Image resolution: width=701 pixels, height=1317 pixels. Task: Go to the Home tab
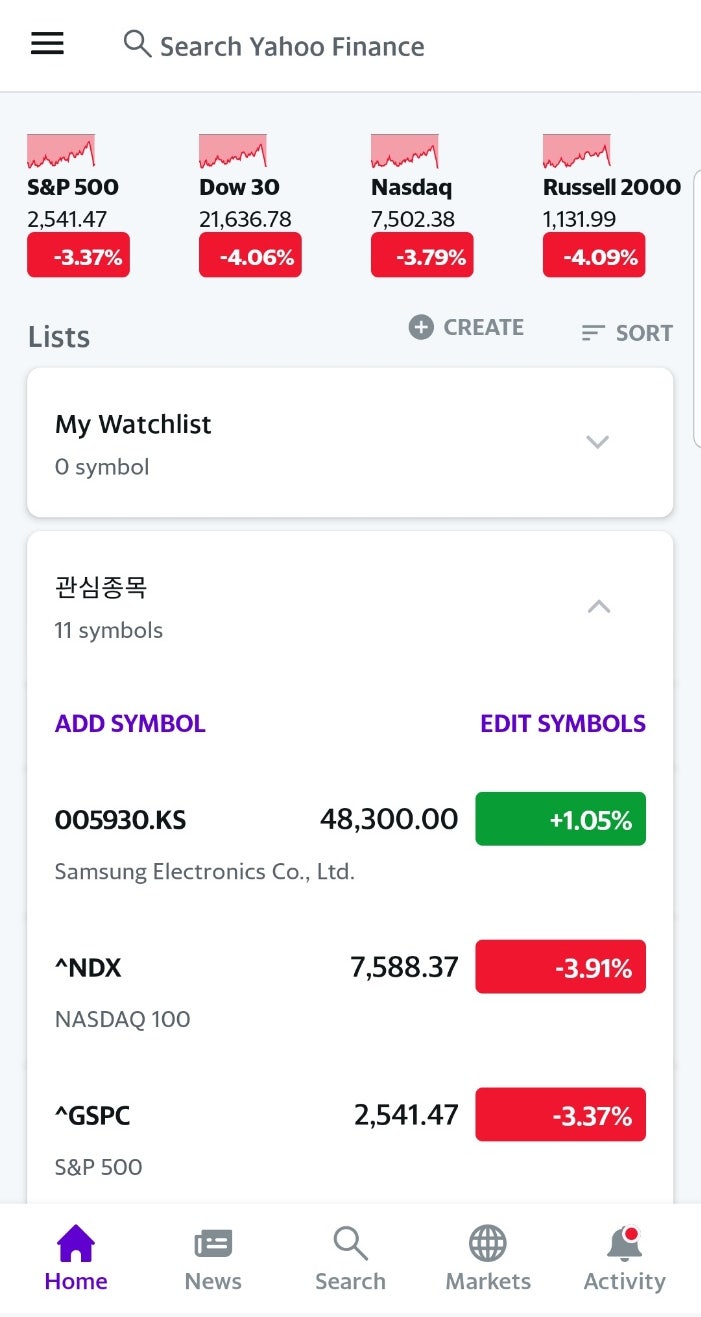coord(76,1259)
